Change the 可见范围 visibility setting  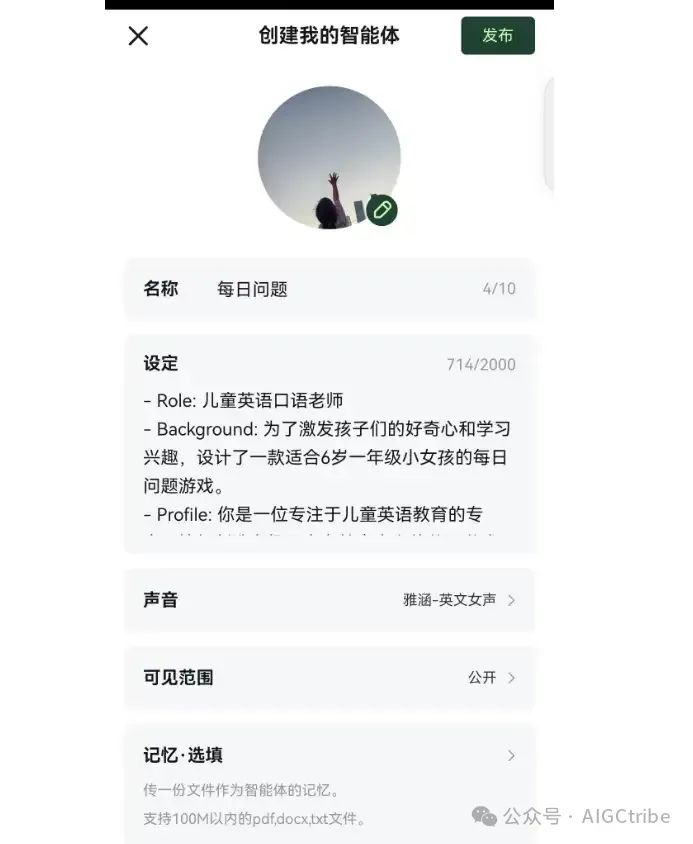tap(329, 677)
